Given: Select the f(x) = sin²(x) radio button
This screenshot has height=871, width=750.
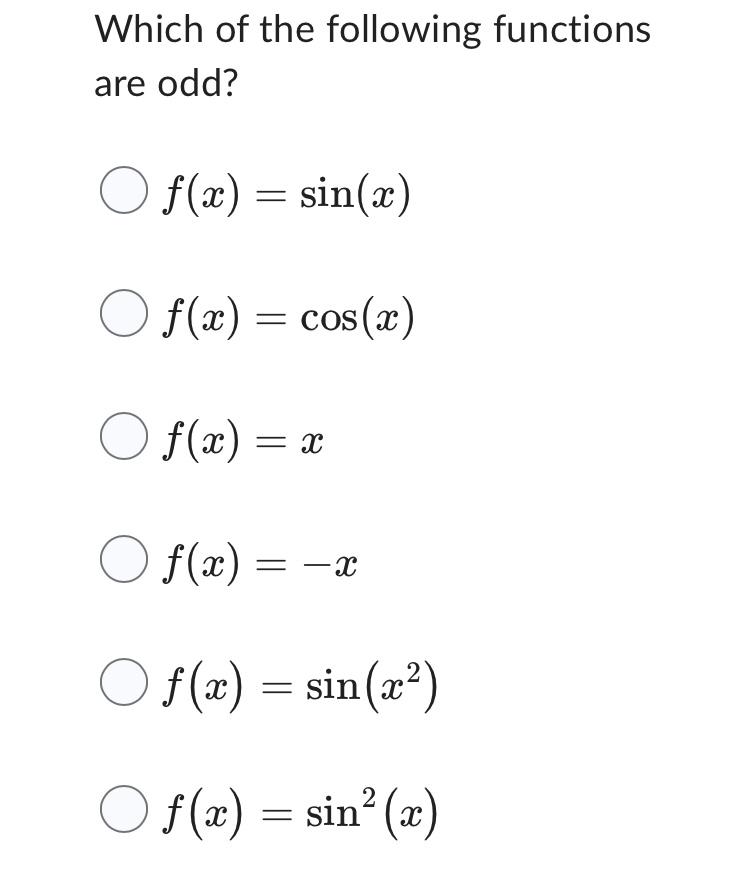Looking at the screenshot, I should coord(124,810).
